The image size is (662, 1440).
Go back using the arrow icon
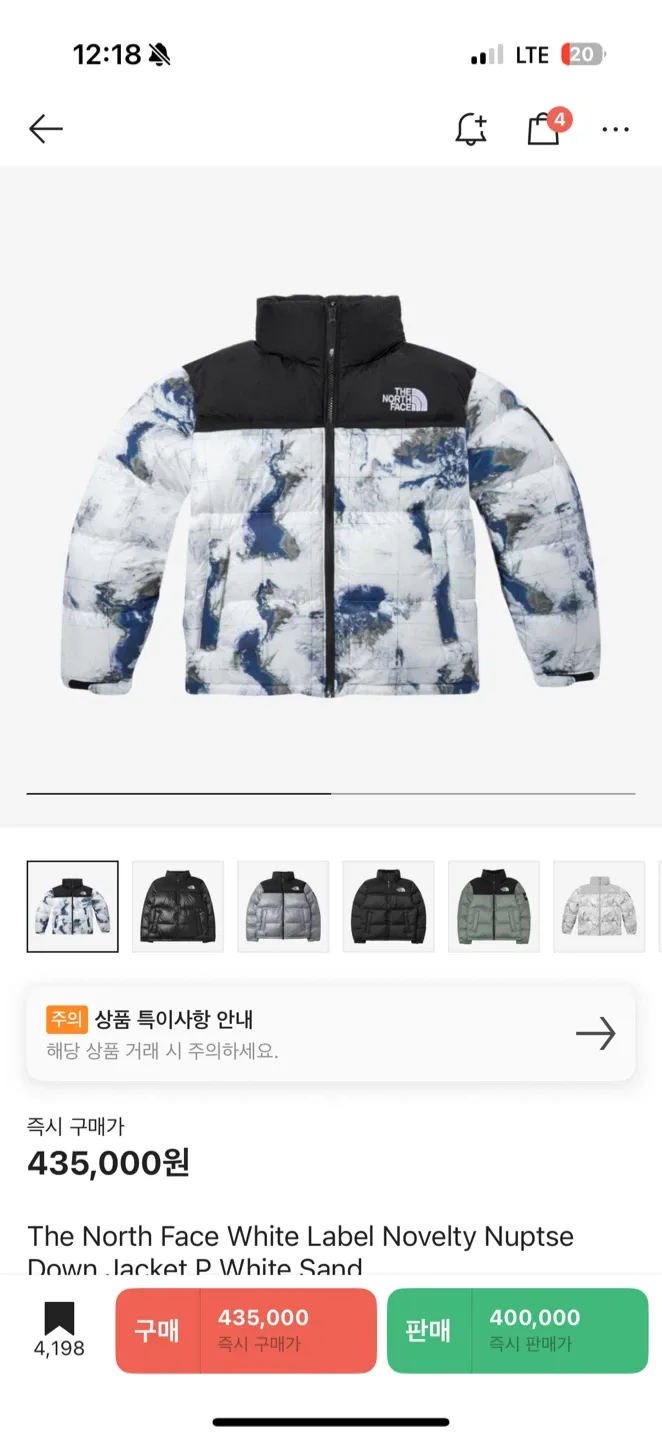tap(46, 129)
